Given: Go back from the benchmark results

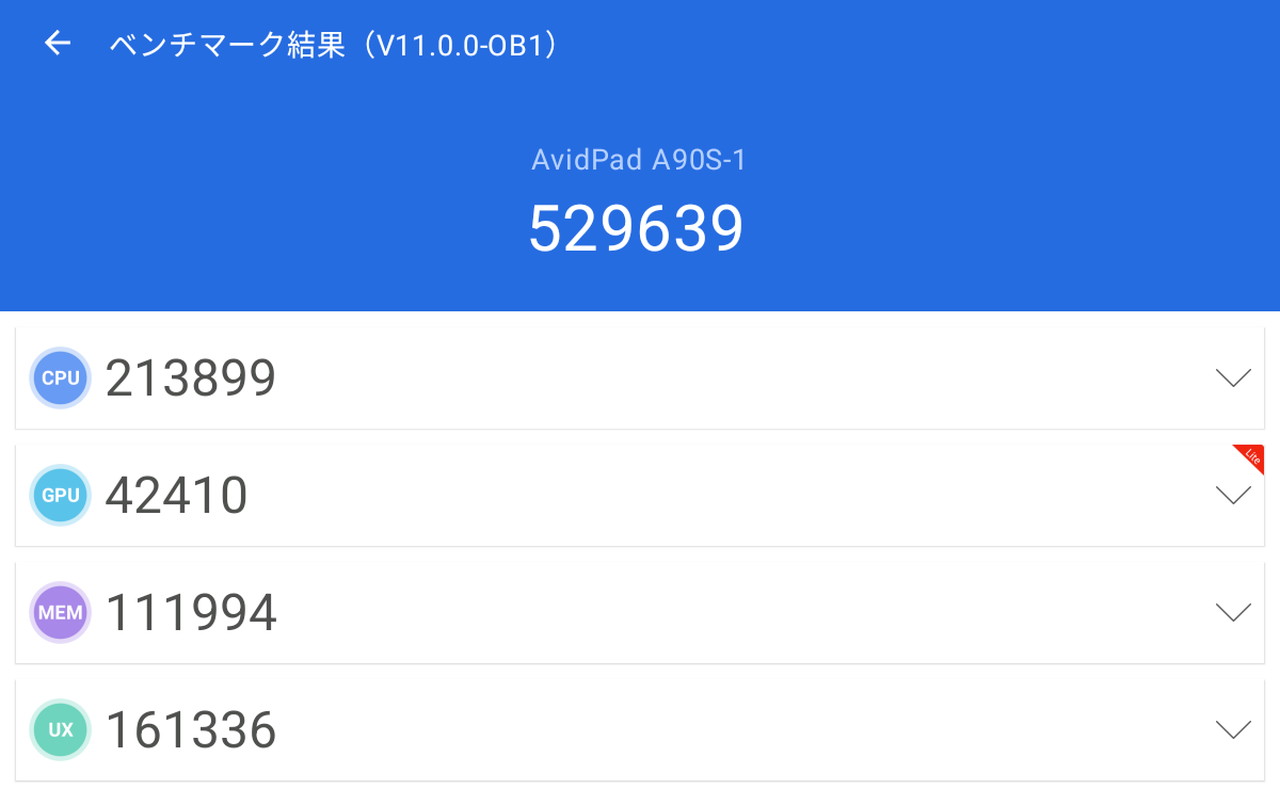Looking at the screenshot, I should coord(58,43).
